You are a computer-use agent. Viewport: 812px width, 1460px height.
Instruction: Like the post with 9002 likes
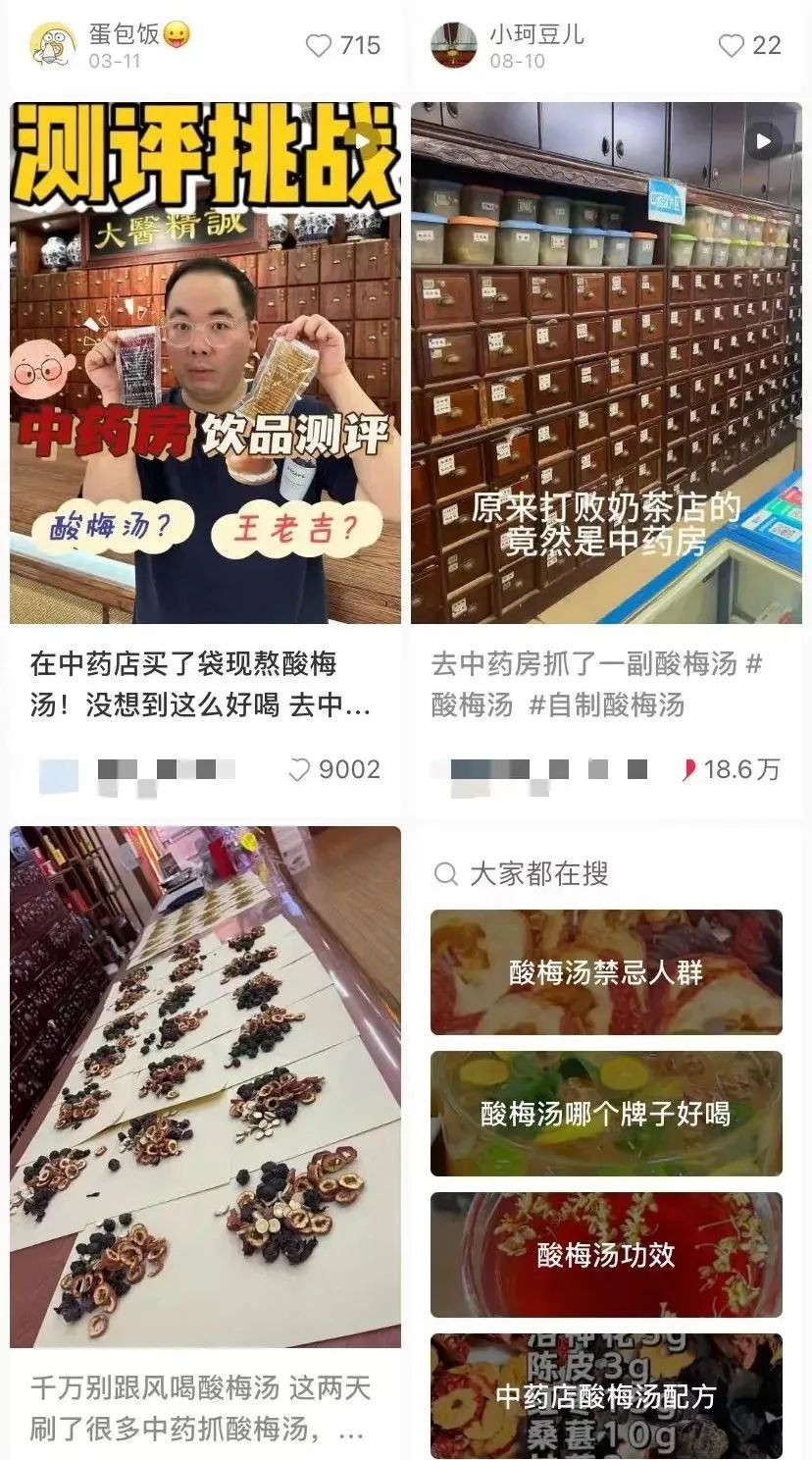click(299, 770)
